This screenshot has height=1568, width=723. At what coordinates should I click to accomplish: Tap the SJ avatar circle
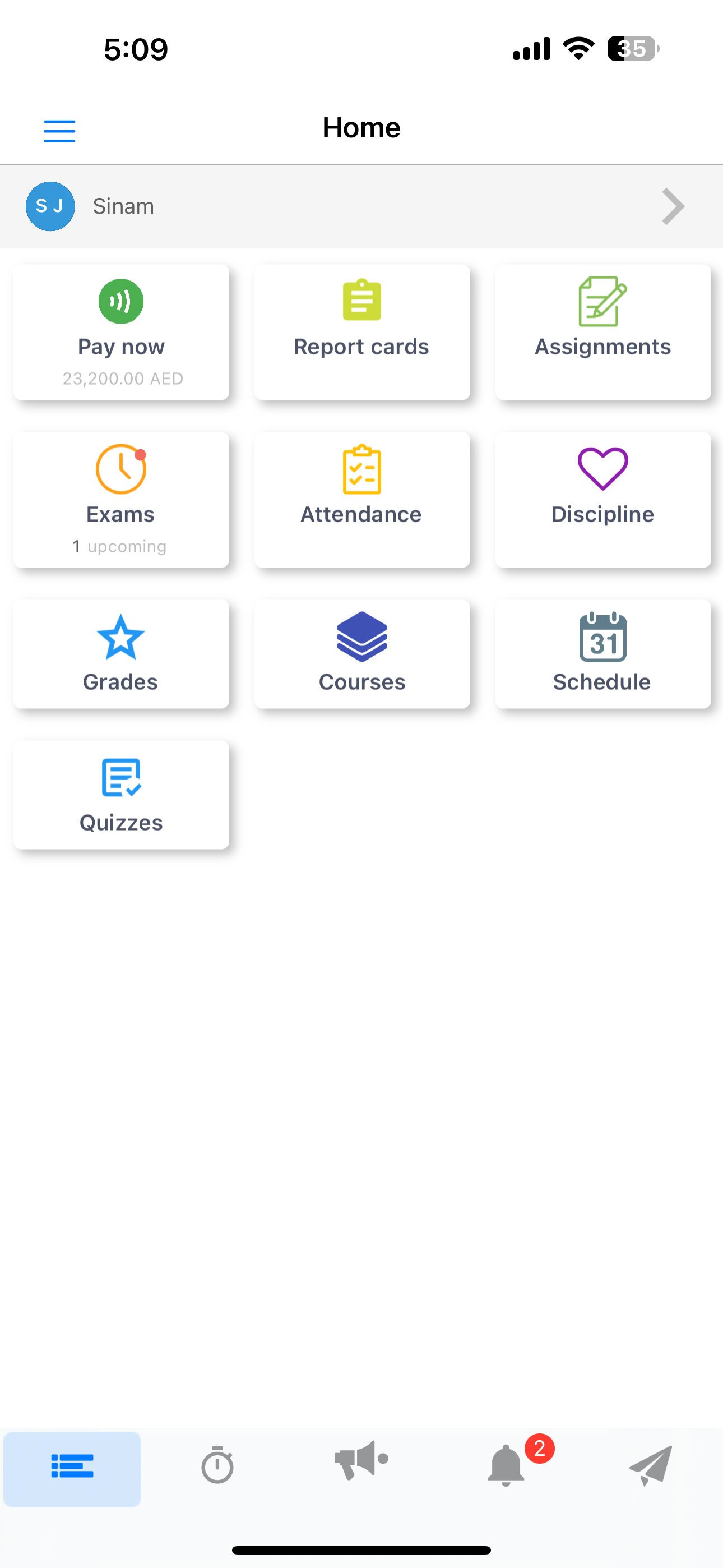pos(50,206)
